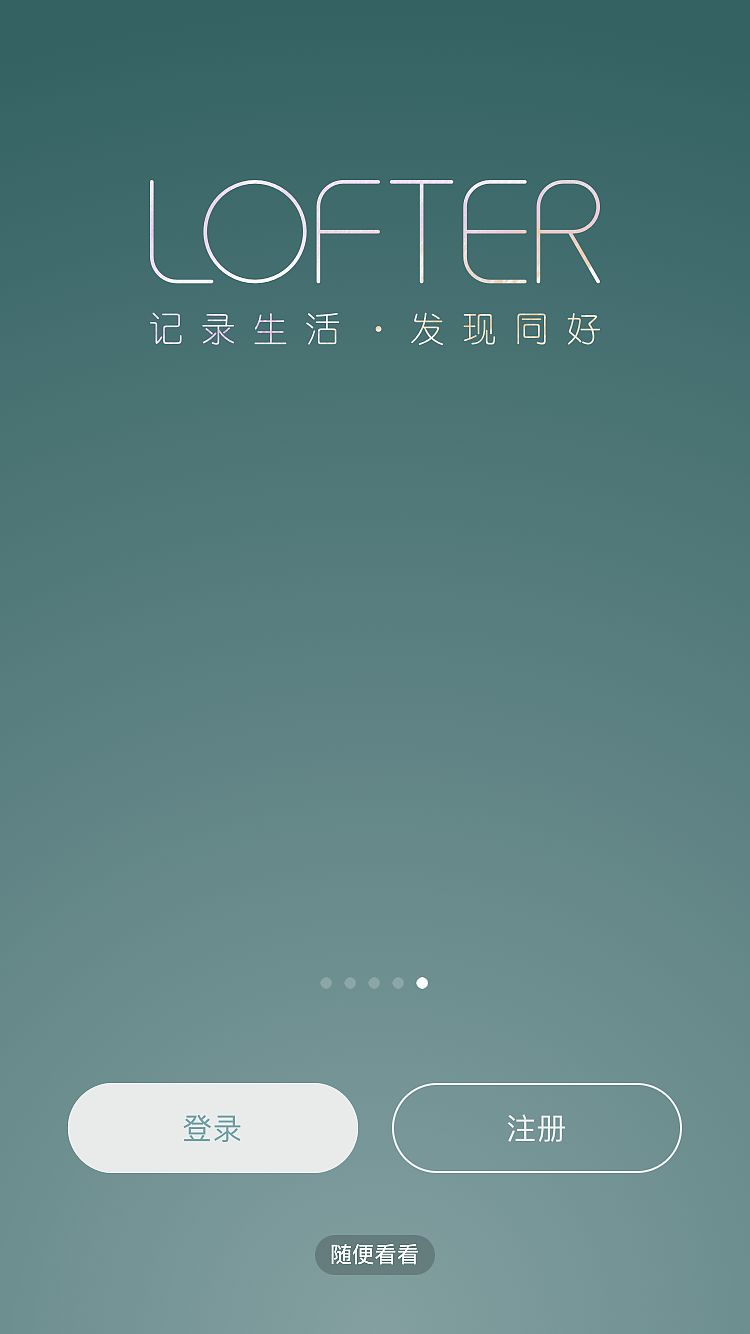Viewport: 750px width, 1334px height.
Task: Tap the middle dot of the page indicator
Action: click(x=374, y=983)
